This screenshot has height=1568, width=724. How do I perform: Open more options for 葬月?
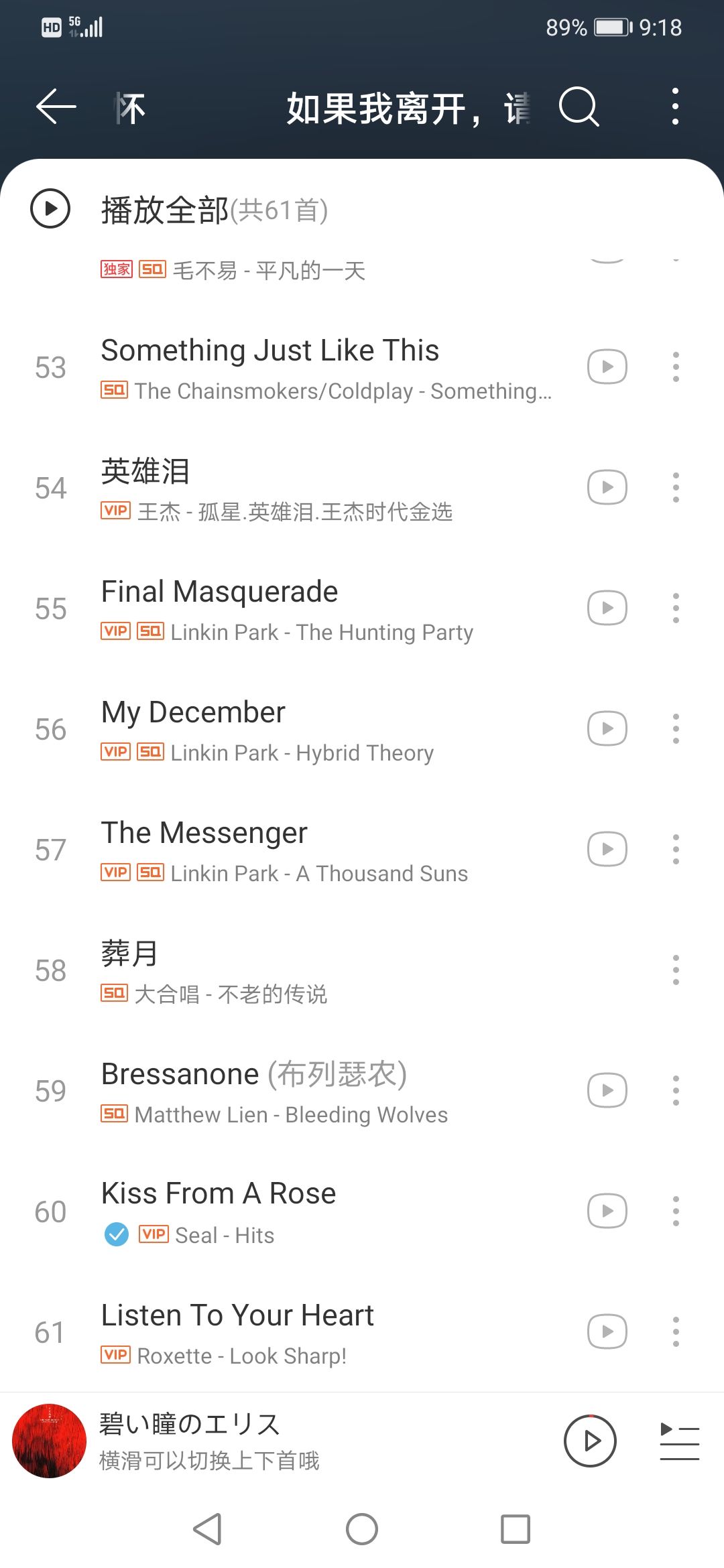[675, 970]
